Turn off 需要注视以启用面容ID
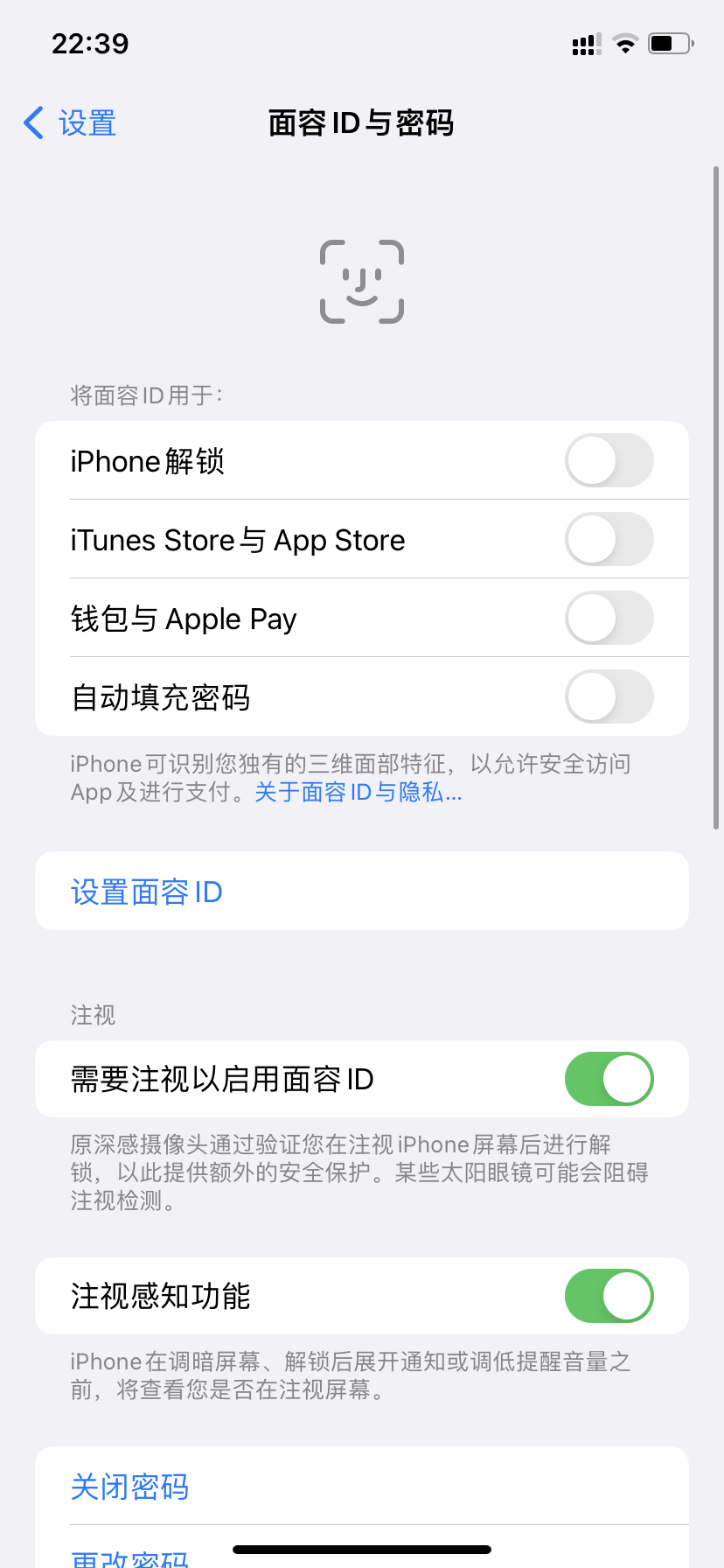Screen dimensions: 724x1568 pyautogui.click(x=609, y=1079)
